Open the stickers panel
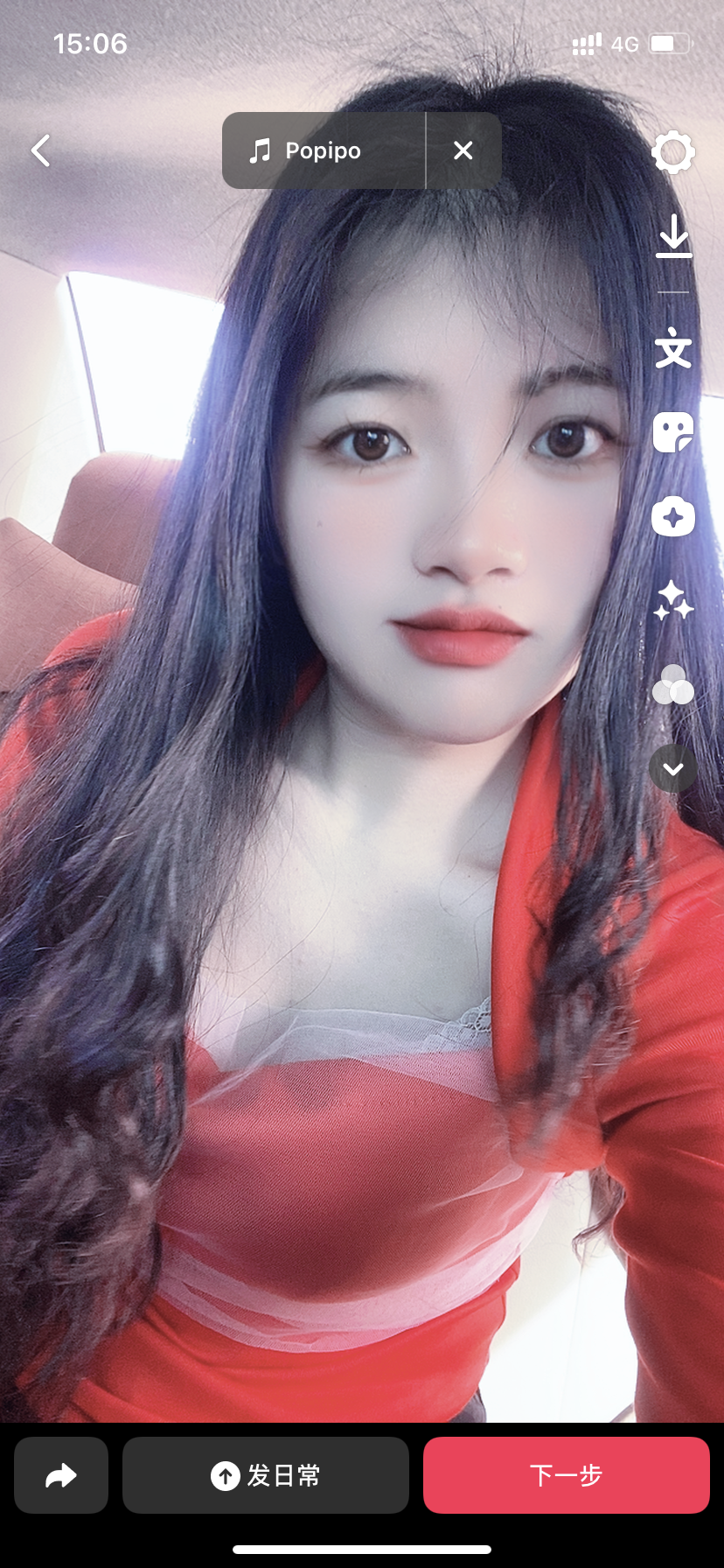724x1568 pixels. tap(673, 432)
